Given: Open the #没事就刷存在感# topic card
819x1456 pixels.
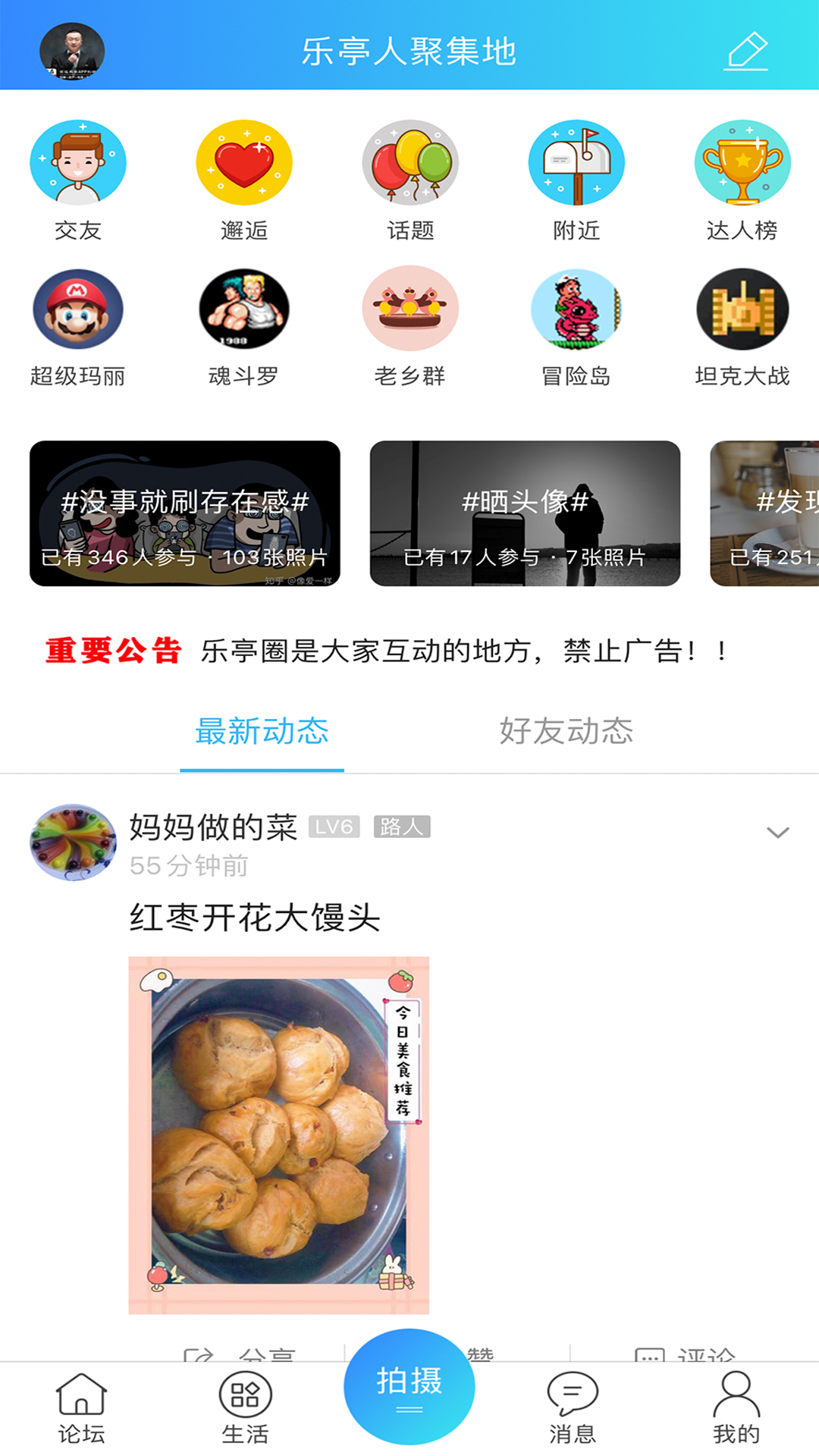Looking at the screenshot, I should [x=185, y=513].
